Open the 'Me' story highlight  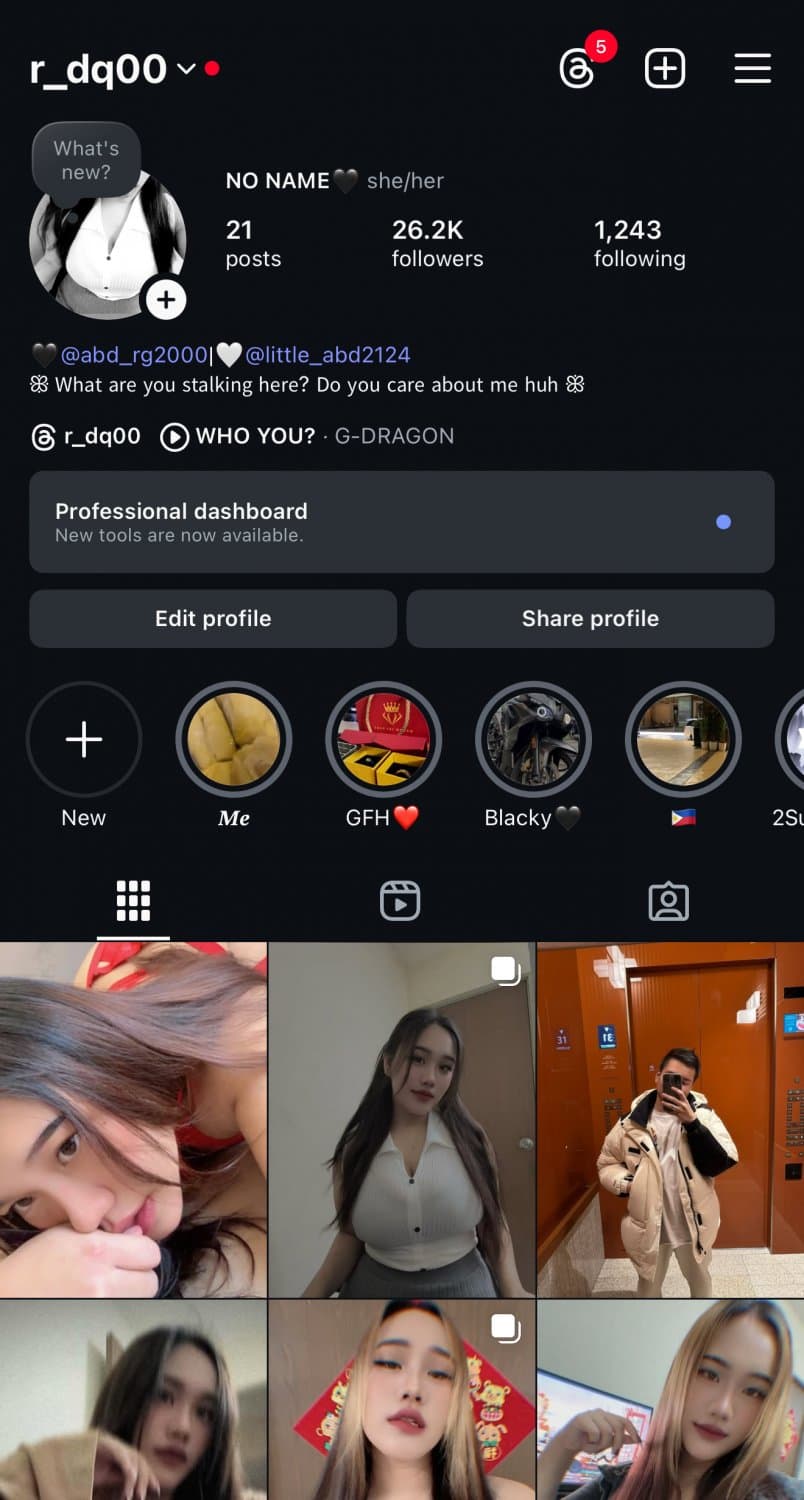point(234,738)
